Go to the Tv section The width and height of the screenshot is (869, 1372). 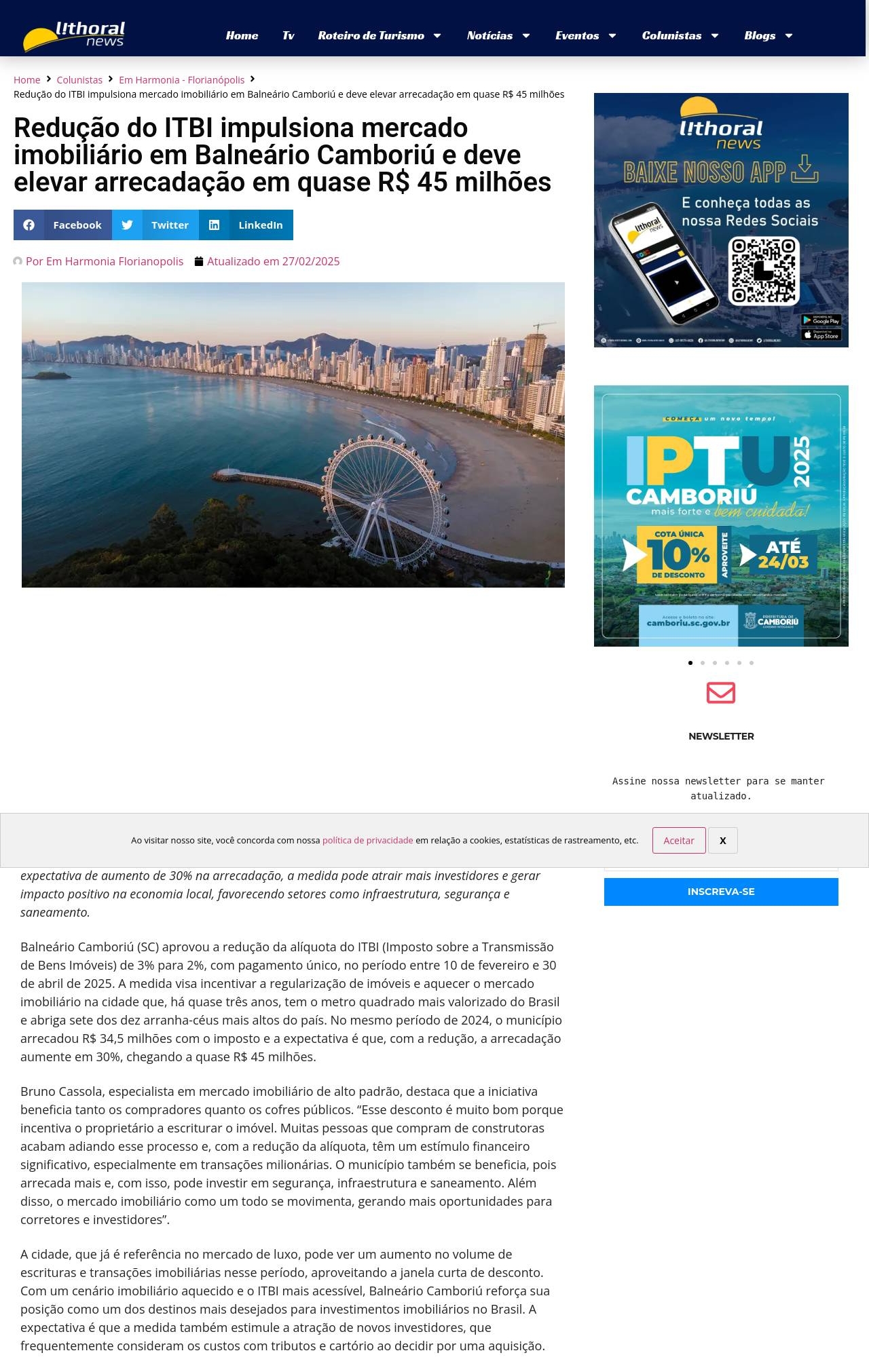coord(288,35)
